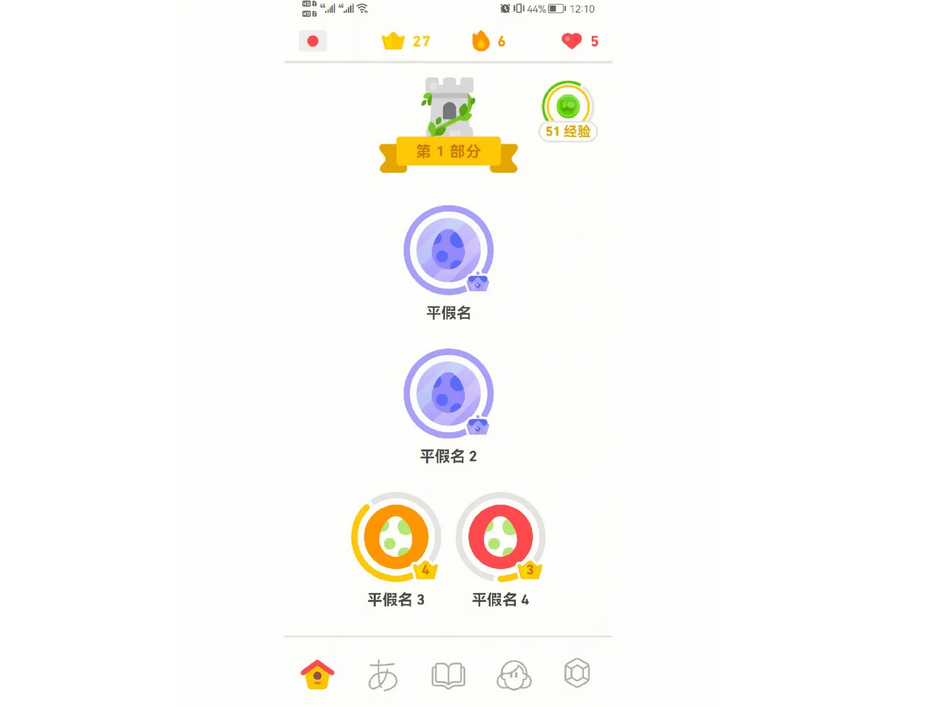Switch to the profile face tab
Screen dimensions: 944x707
tap(514, 675)
